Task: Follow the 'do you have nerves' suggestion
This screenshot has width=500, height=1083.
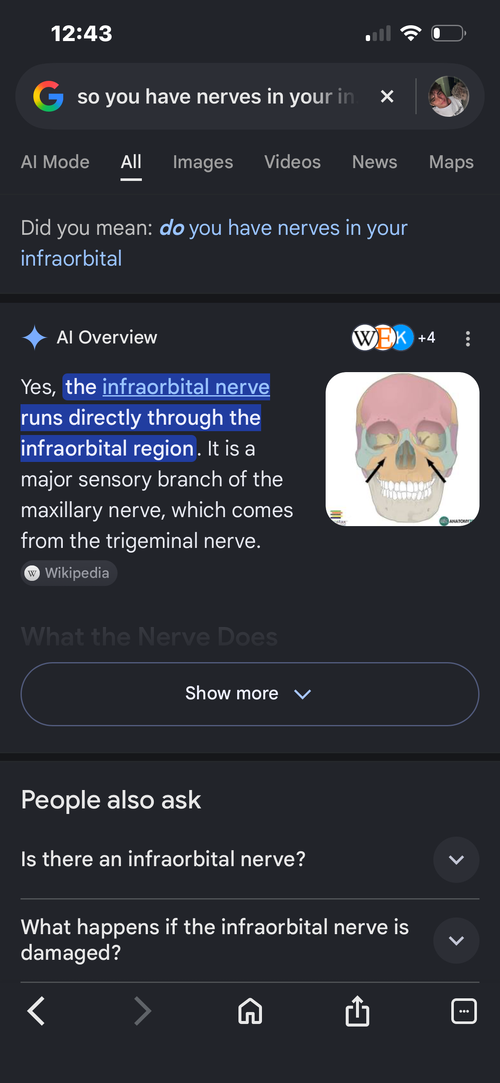Action: tap(214, 243)
